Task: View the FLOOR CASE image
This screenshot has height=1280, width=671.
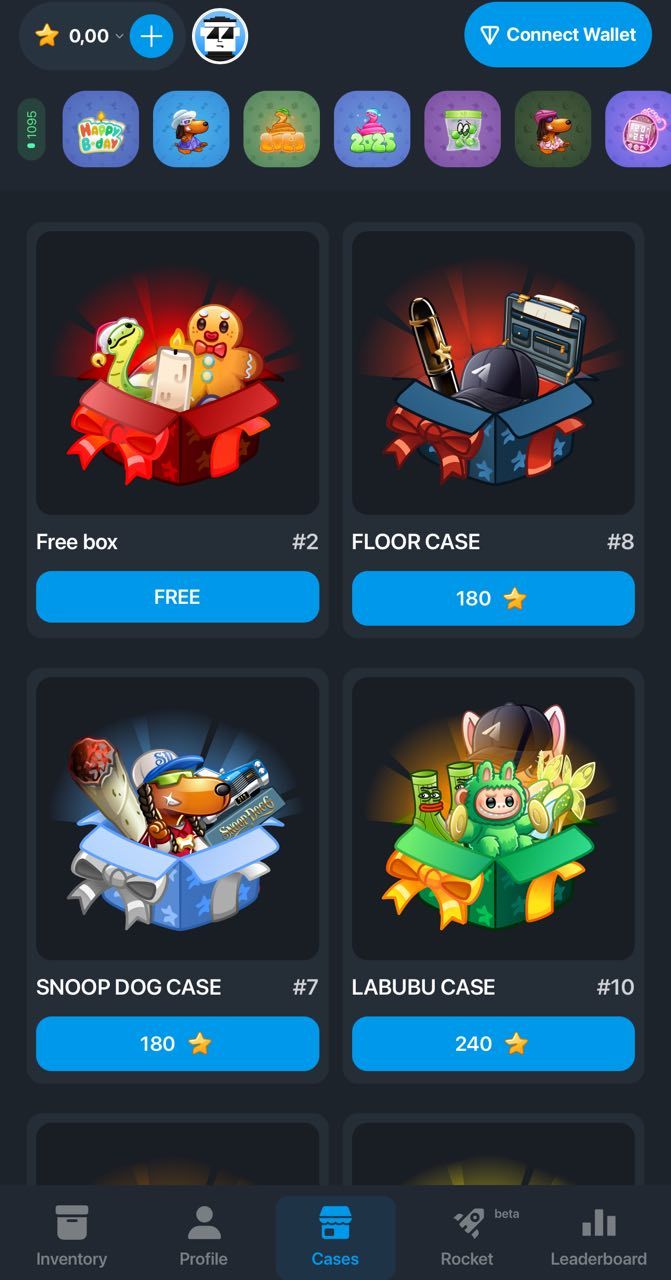Action: coord(493,373)
